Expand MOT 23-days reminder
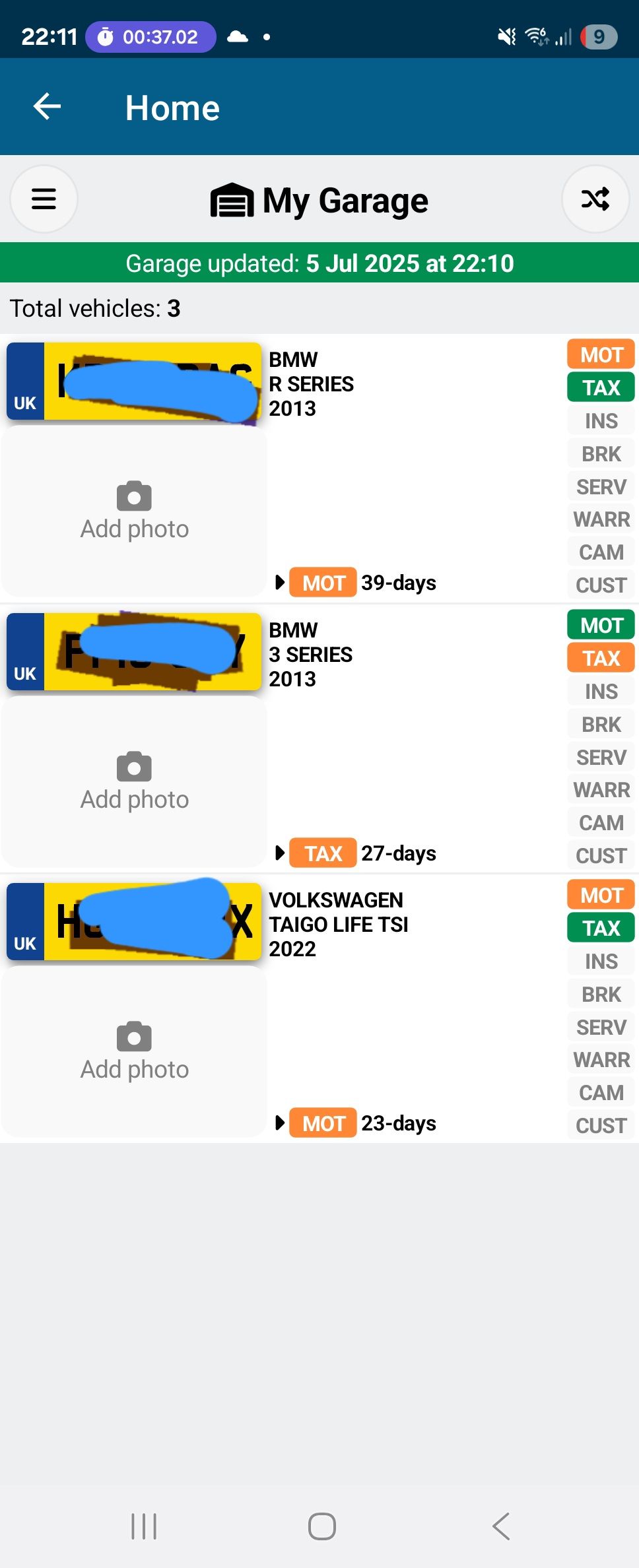639x1568 pixels. click(x=281, y=1123)
